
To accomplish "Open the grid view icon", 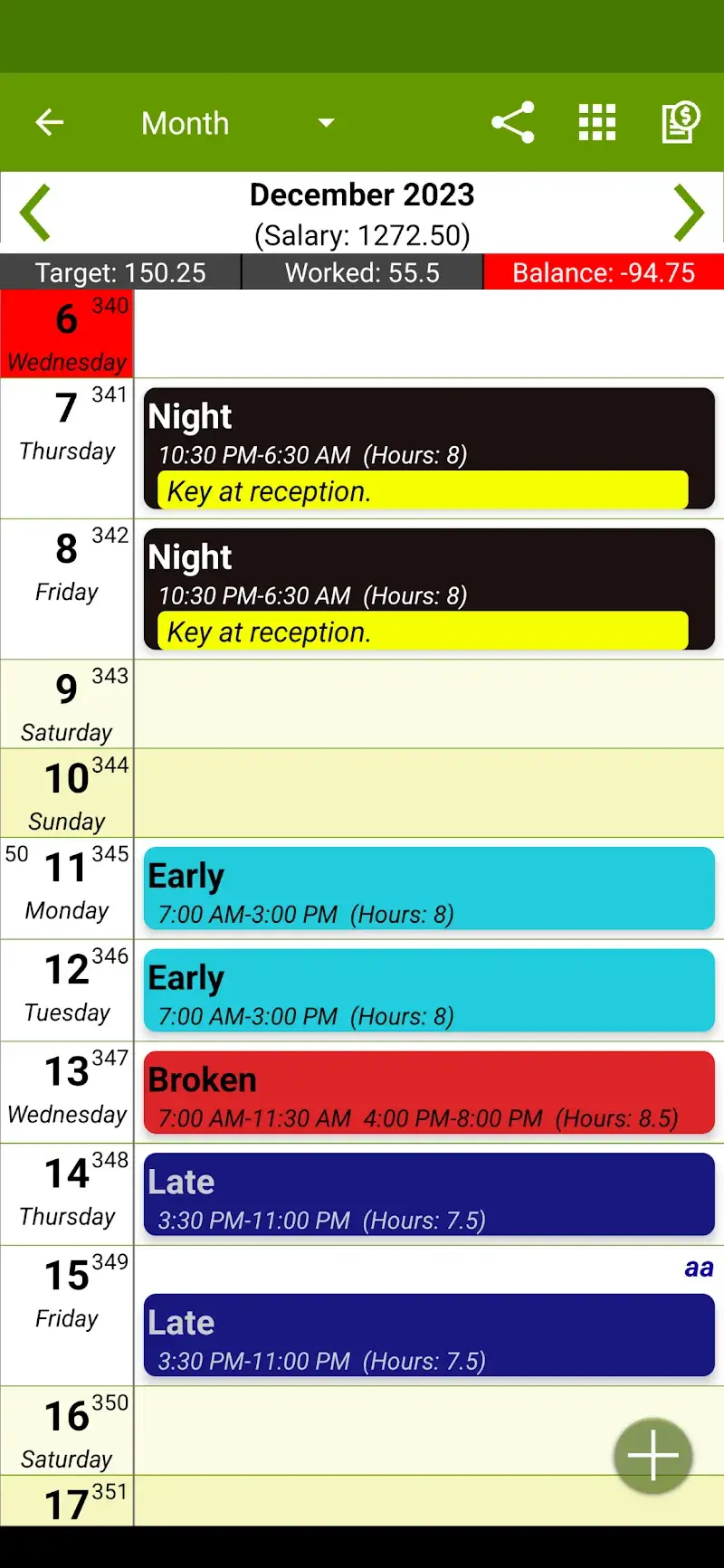I will (597, 122).
